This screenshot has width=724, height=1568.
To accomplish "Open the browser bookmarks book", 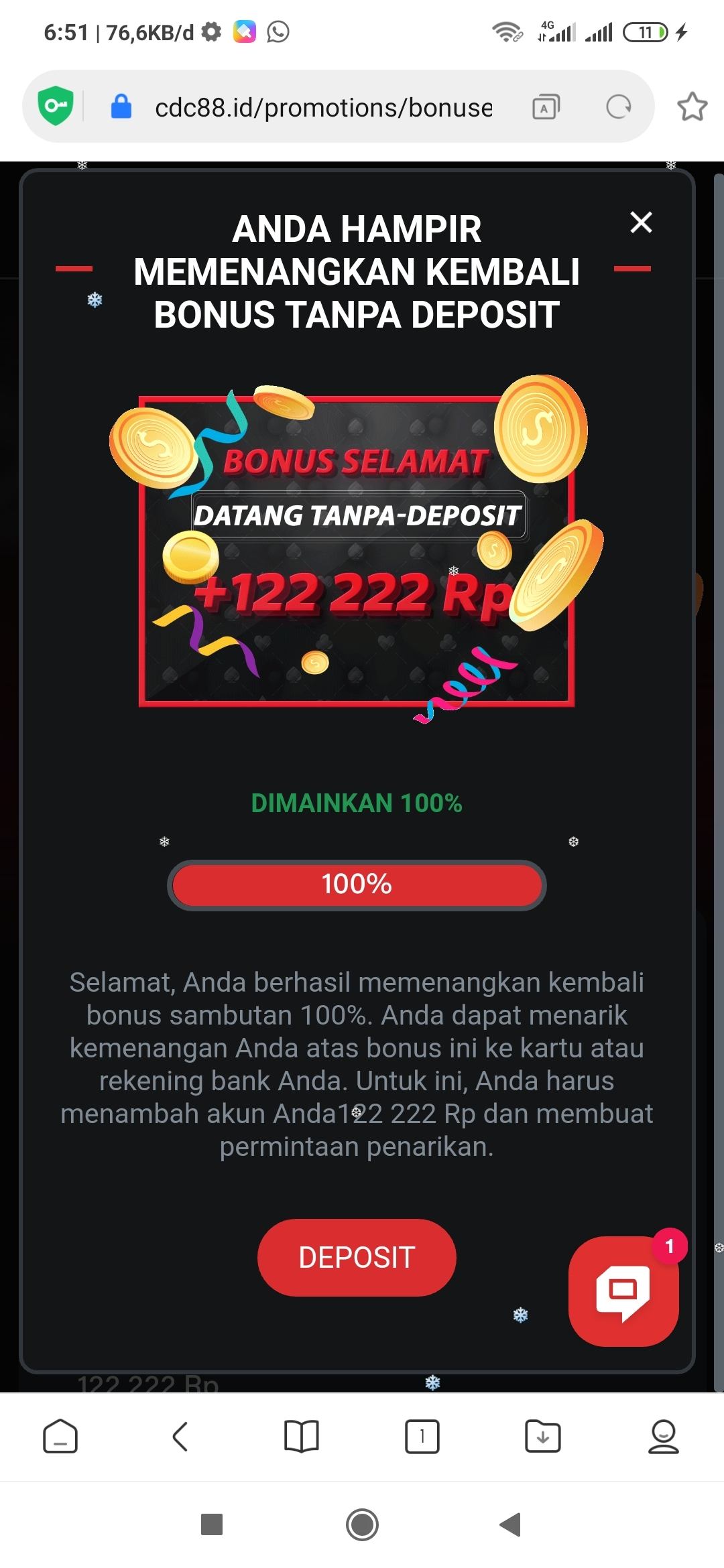I will click(x=302, y=1436).
